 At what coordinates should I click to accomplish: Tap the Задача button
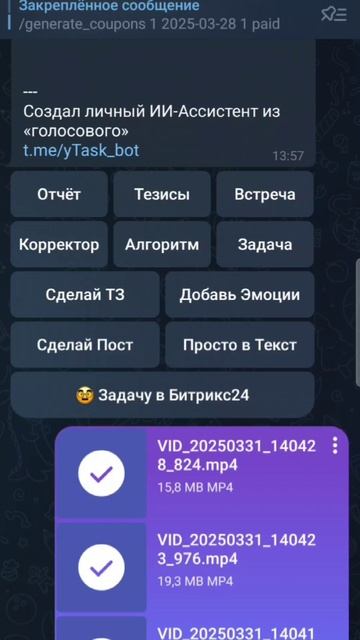click(x=265, y=244)
